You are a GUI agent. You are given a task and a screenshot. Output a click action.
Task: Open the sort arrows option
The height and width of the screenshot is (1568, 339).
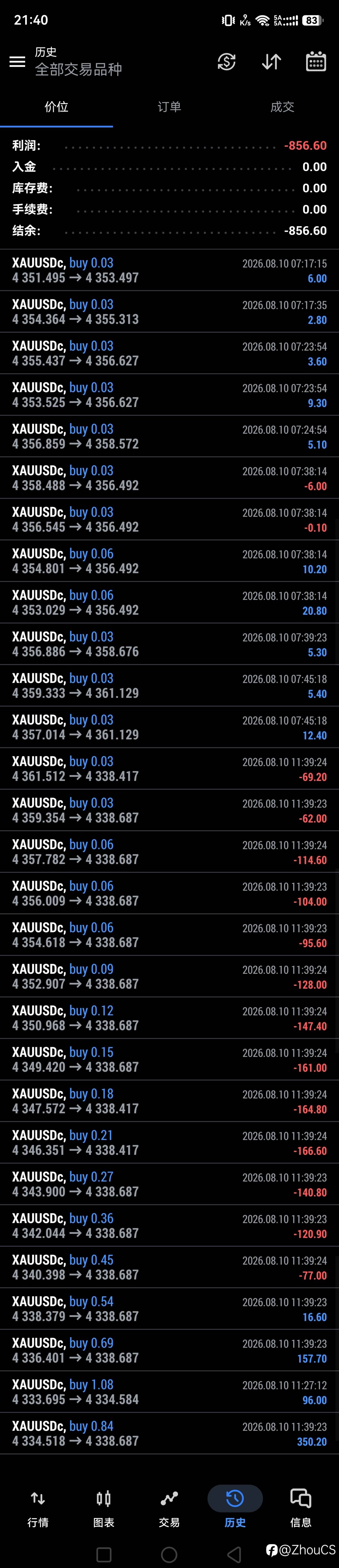(x=271, y=61)
